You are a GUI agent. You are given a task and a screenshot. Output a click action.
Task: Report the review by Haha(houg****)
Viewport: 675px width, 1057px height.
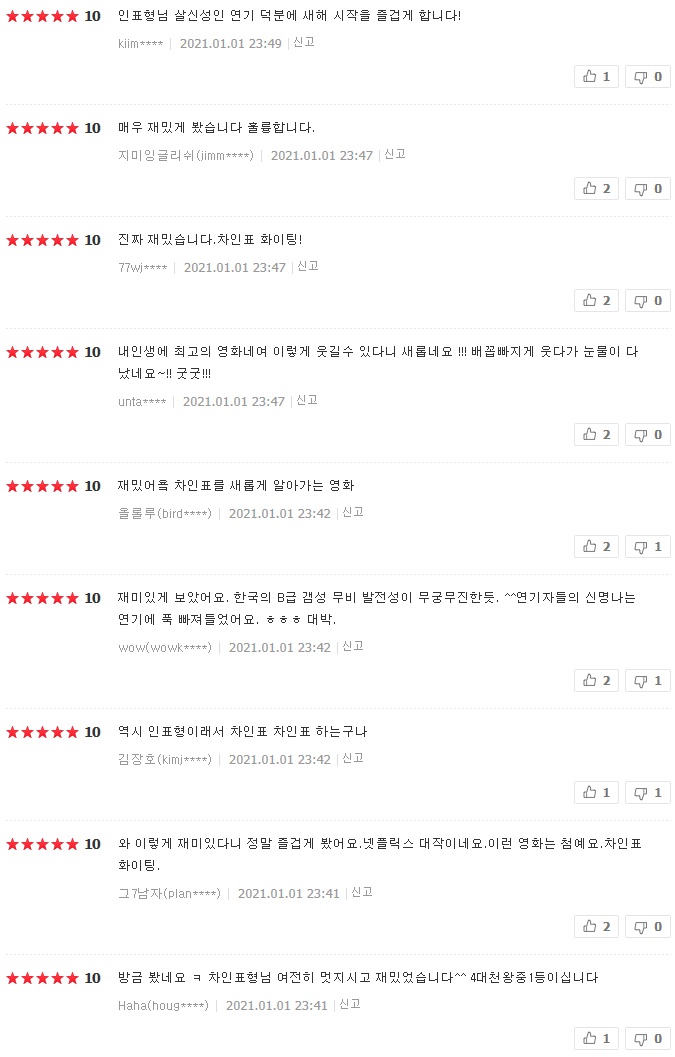pos(350,1004)
